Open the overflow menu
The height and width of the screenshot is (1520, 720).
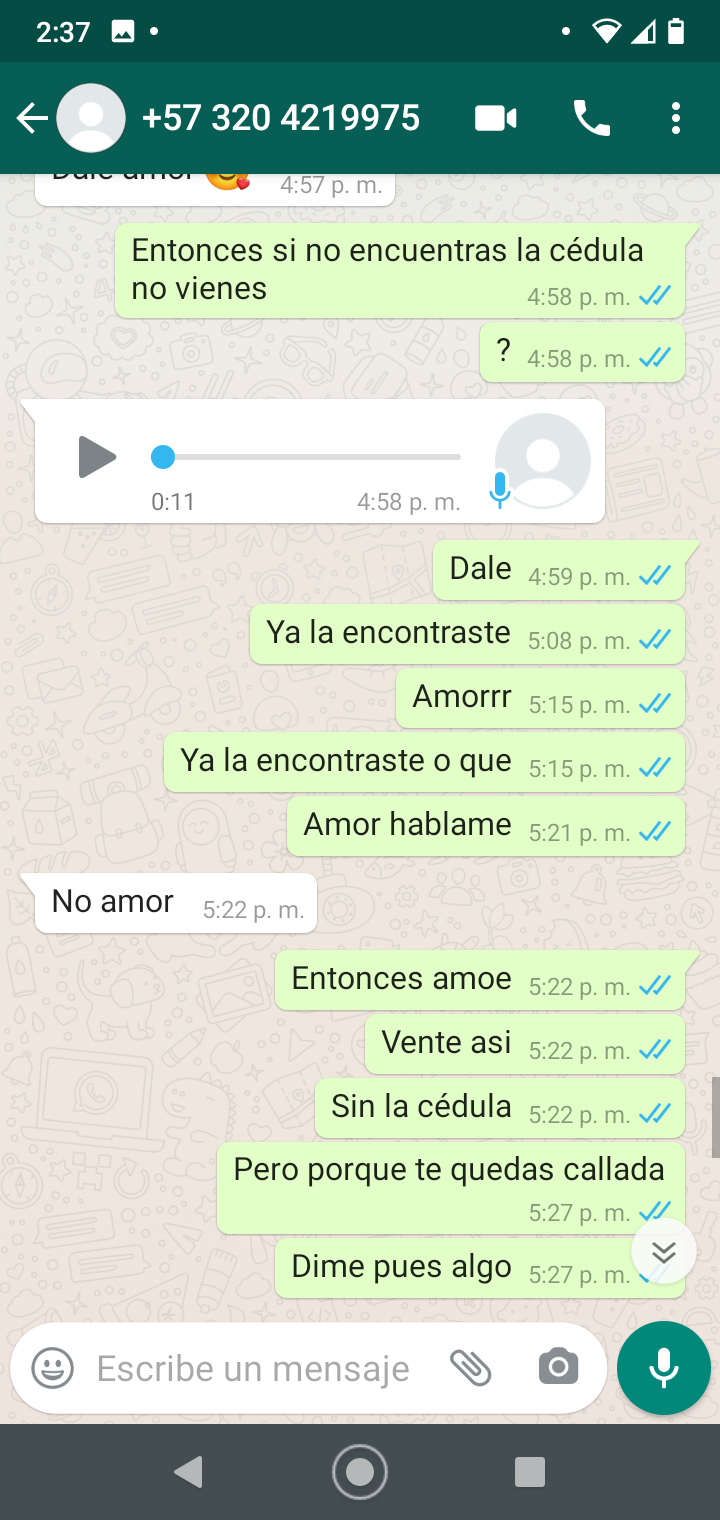pos(676,119)
